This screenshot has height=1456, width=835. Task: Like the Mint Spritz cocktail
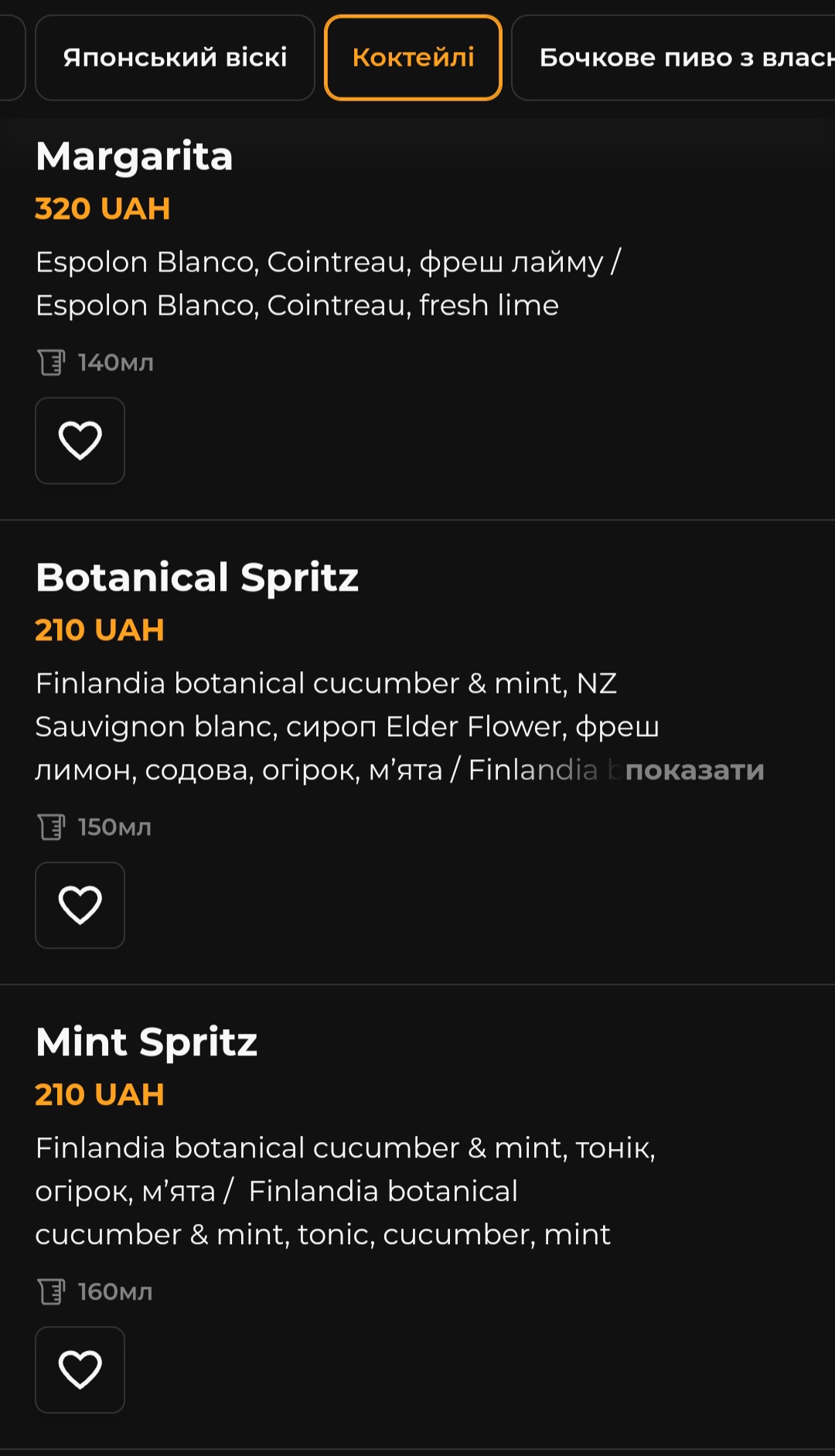[80, 1370]
